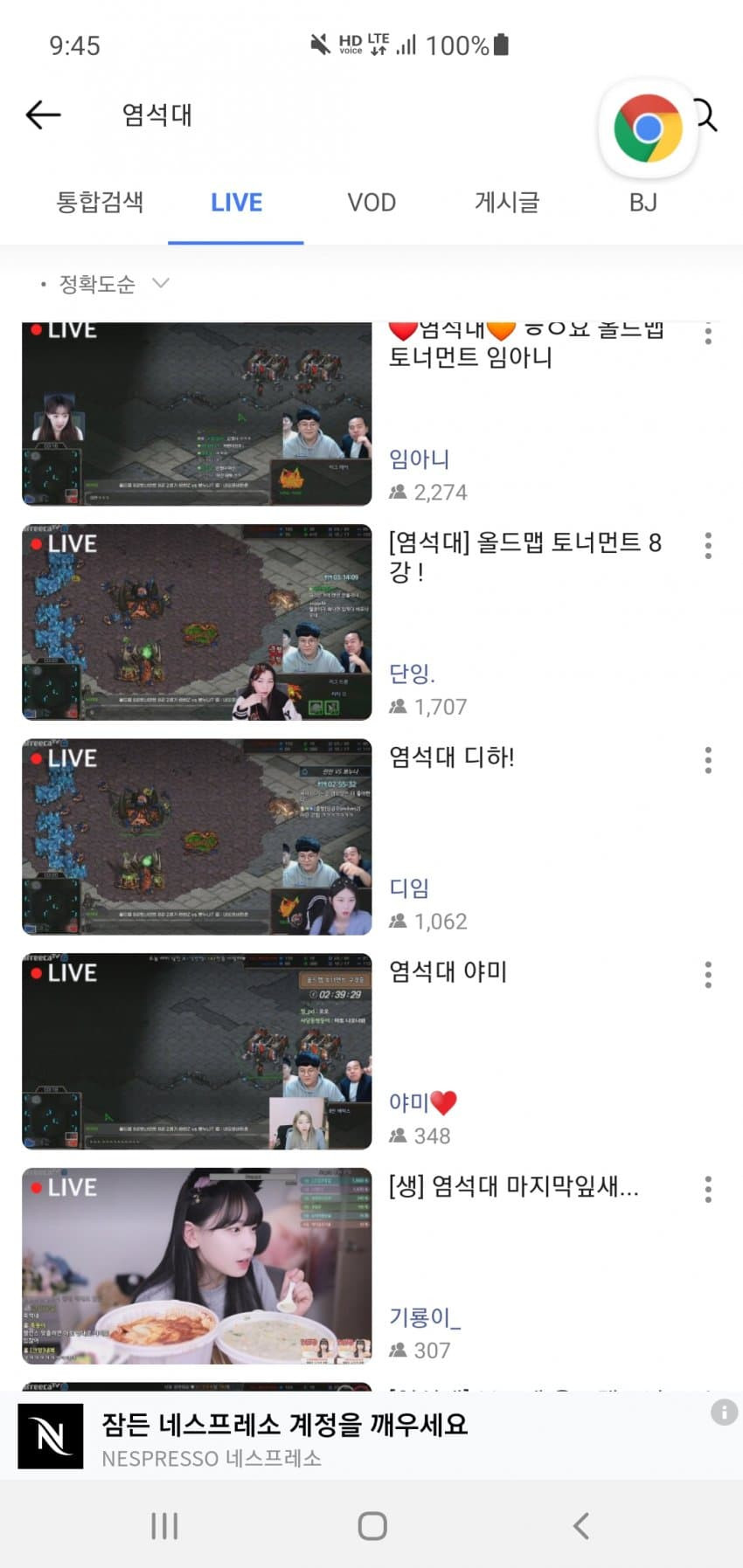
Task: Switch to the 게시글 tab
Action: [507, 203]
